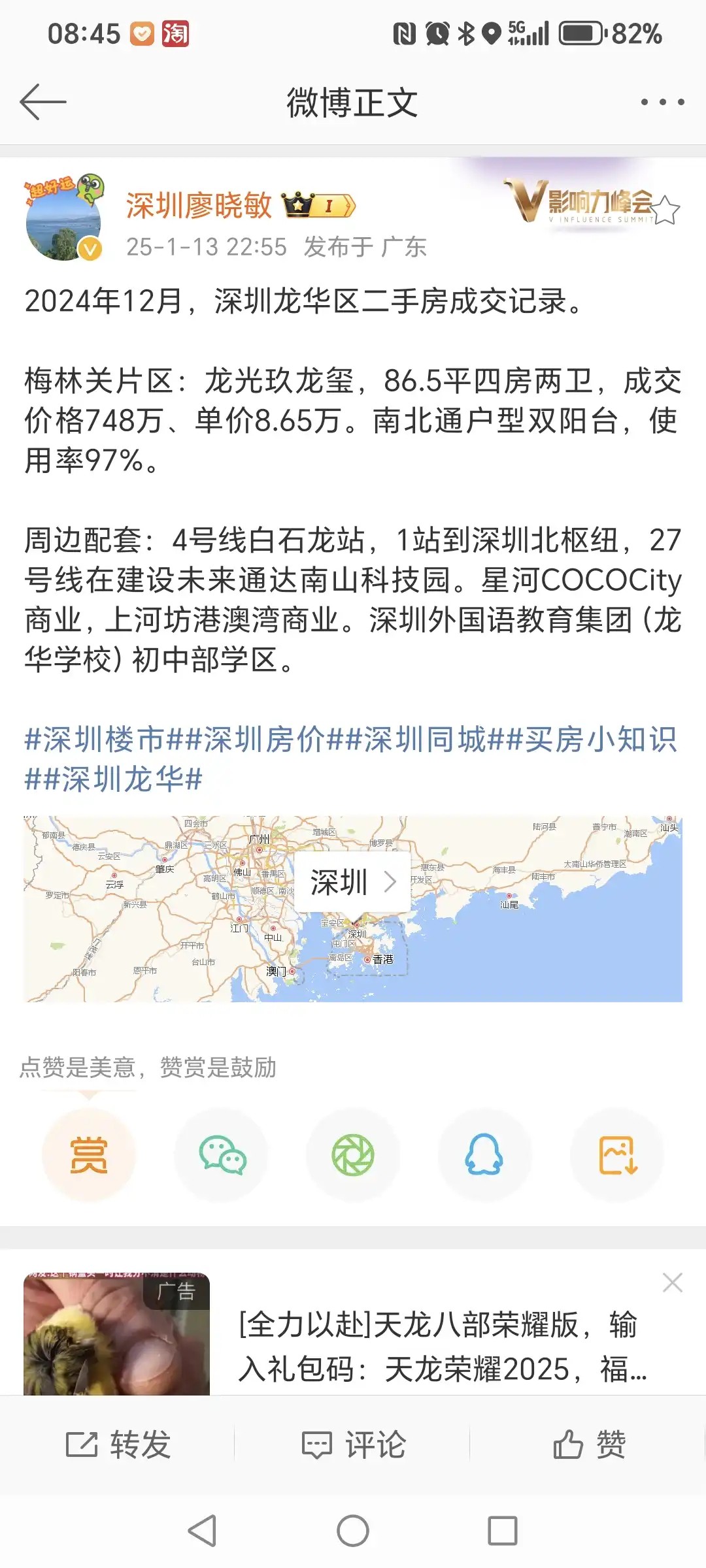Open 评论 to comment
Screen dimensions: 706x1568
(353, 1445)
